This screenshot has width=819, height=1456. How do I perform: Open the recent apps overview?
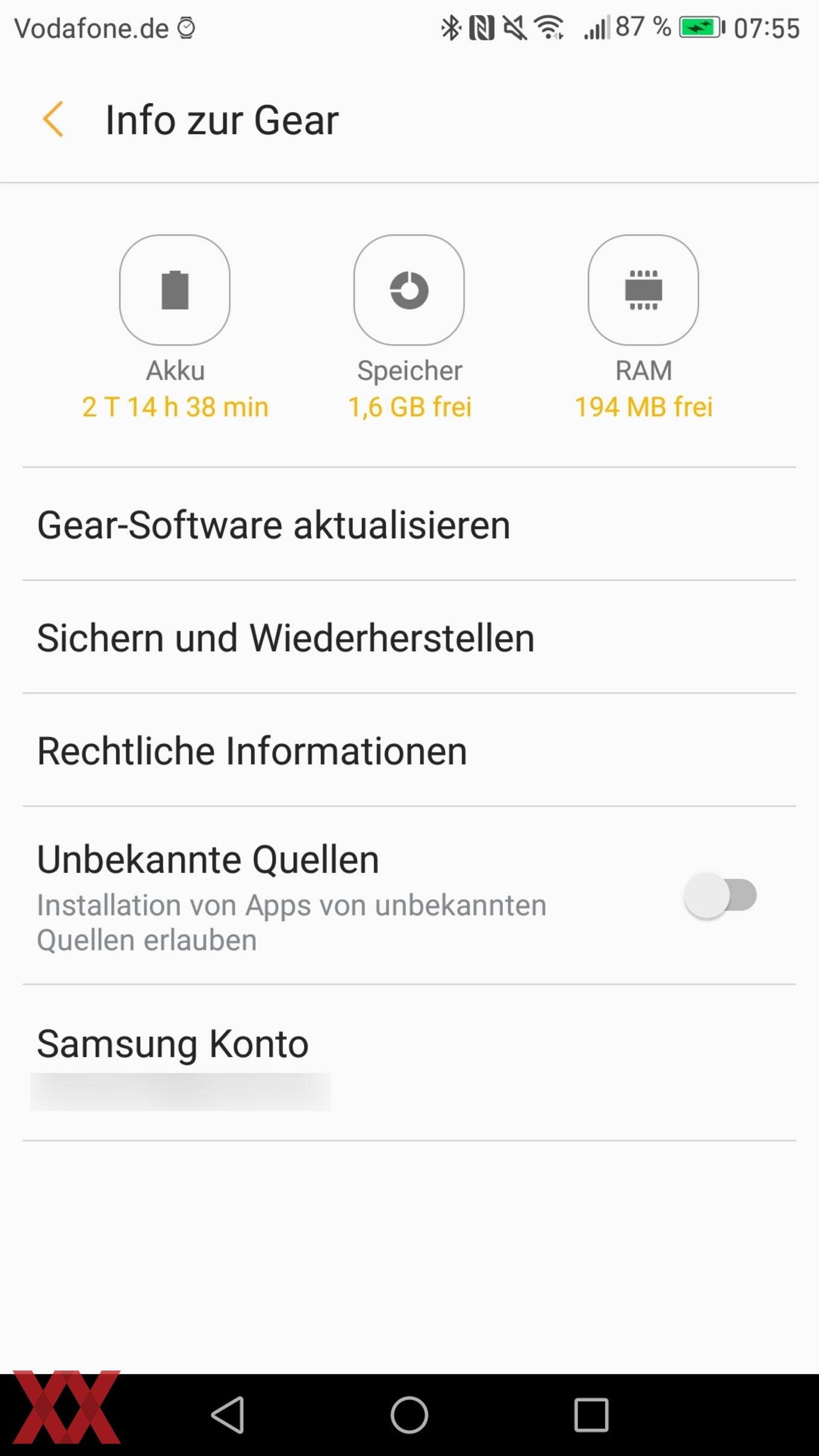tap(591, 1414)
